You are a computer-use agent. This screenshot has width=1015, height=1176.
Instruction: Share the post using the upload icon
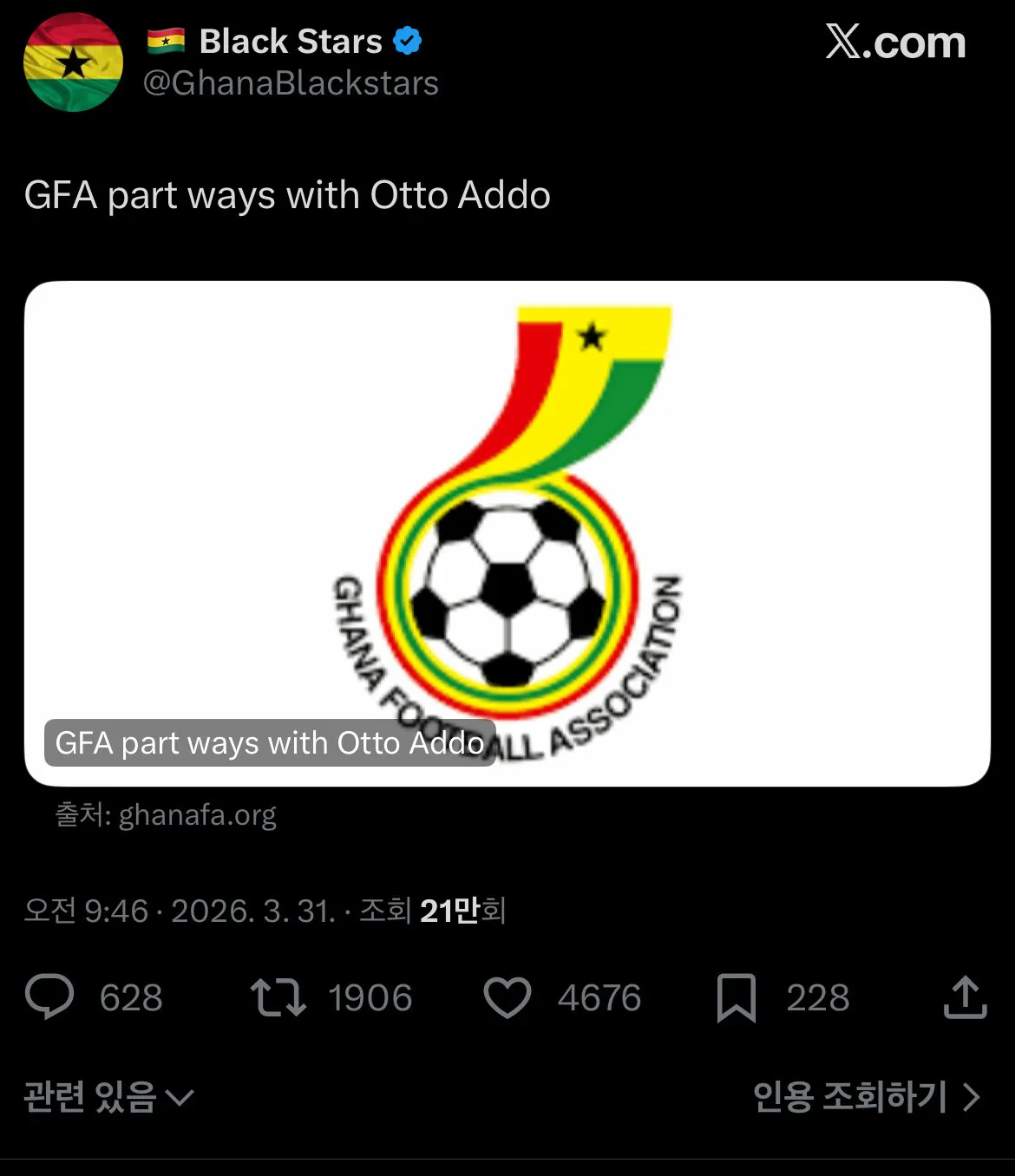pyautogui.click(x=964, y=996)
